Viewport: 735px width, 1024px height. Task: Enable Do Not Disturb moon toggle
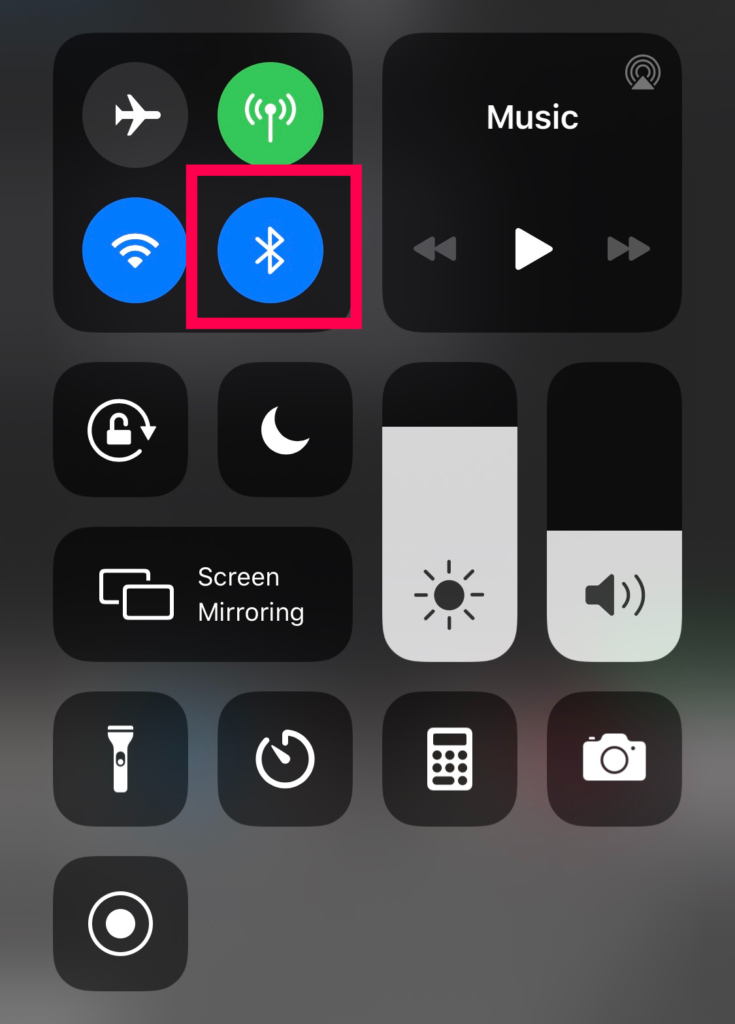click(x=284, y=429)
